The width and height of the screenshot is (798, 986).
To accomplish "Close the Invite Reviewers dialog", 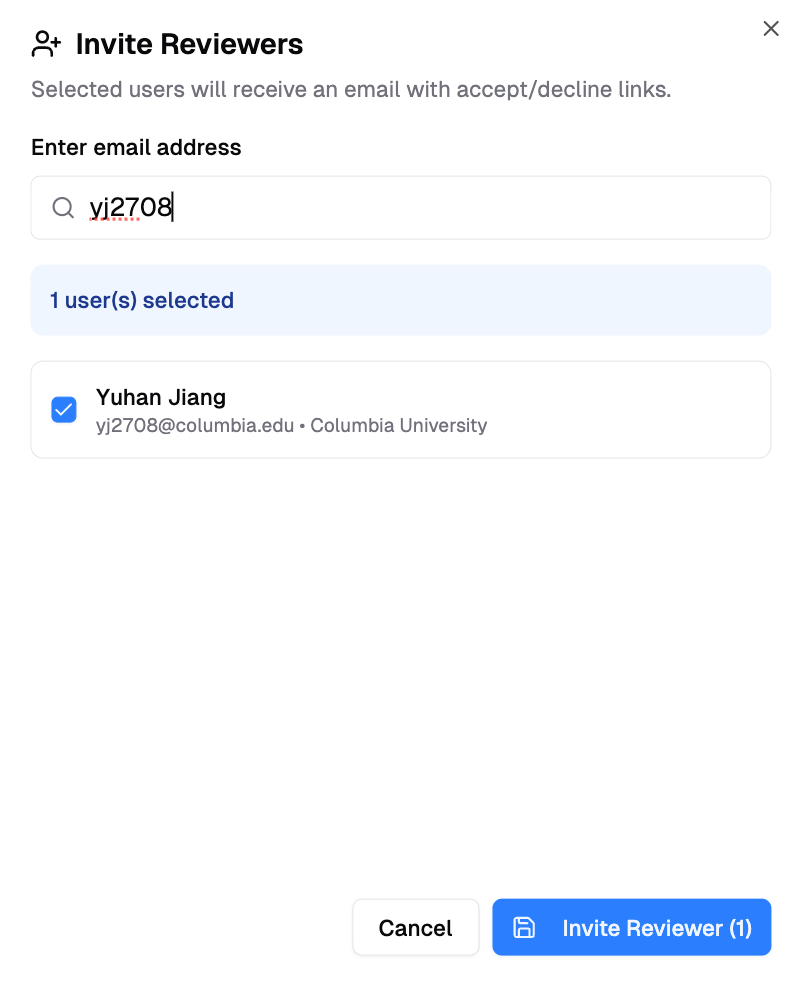I will (770, 29).
